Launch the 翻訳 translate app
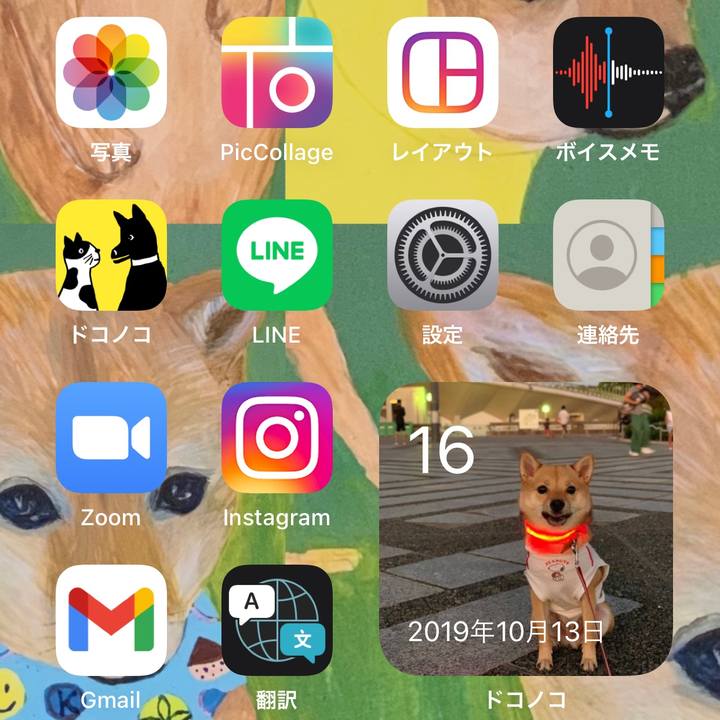The height and width of the screenshot is (720, 720). click(277, 620)
